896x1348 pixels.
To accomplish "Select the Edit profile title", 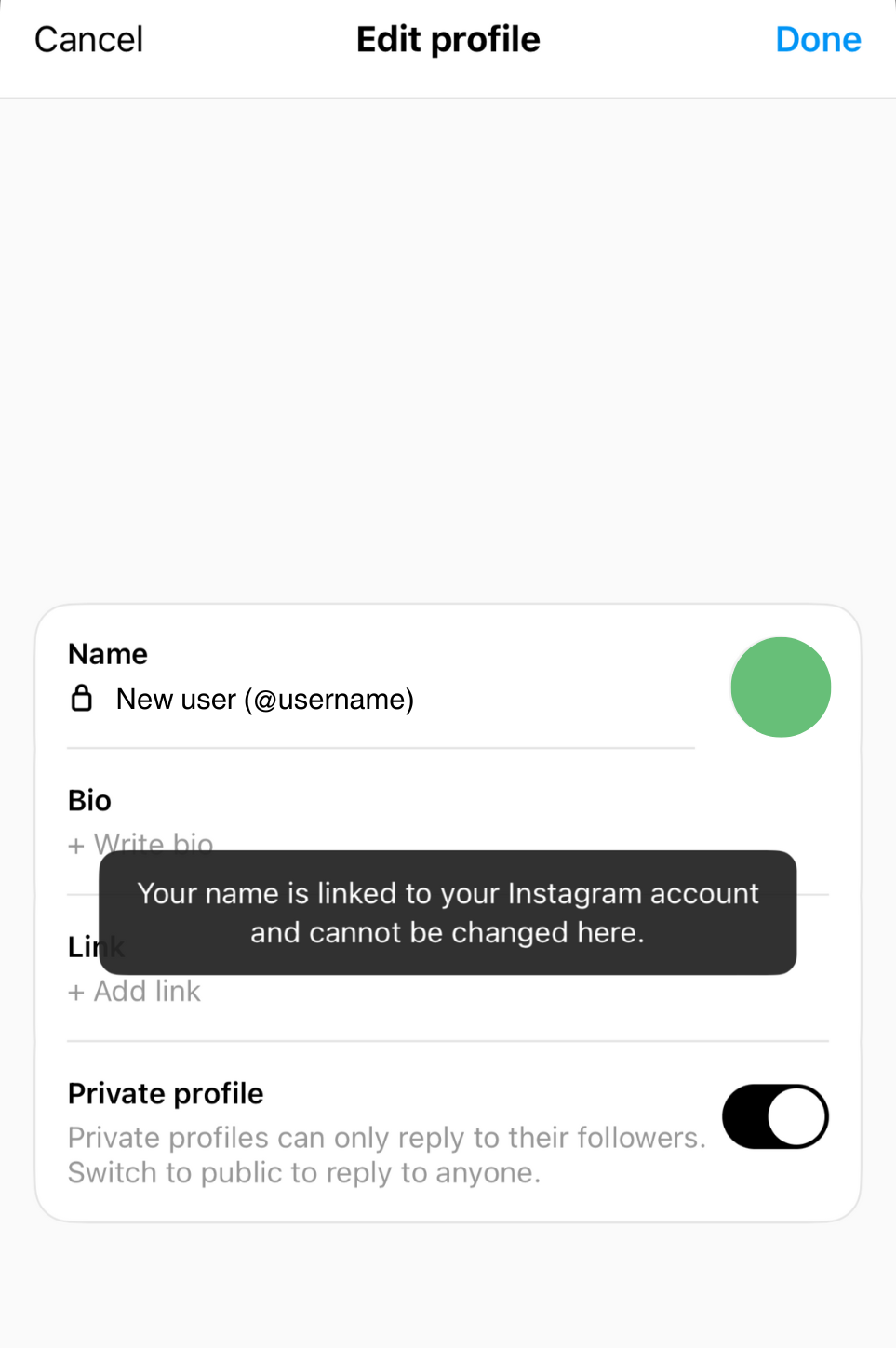I will (x=448, y=39).
